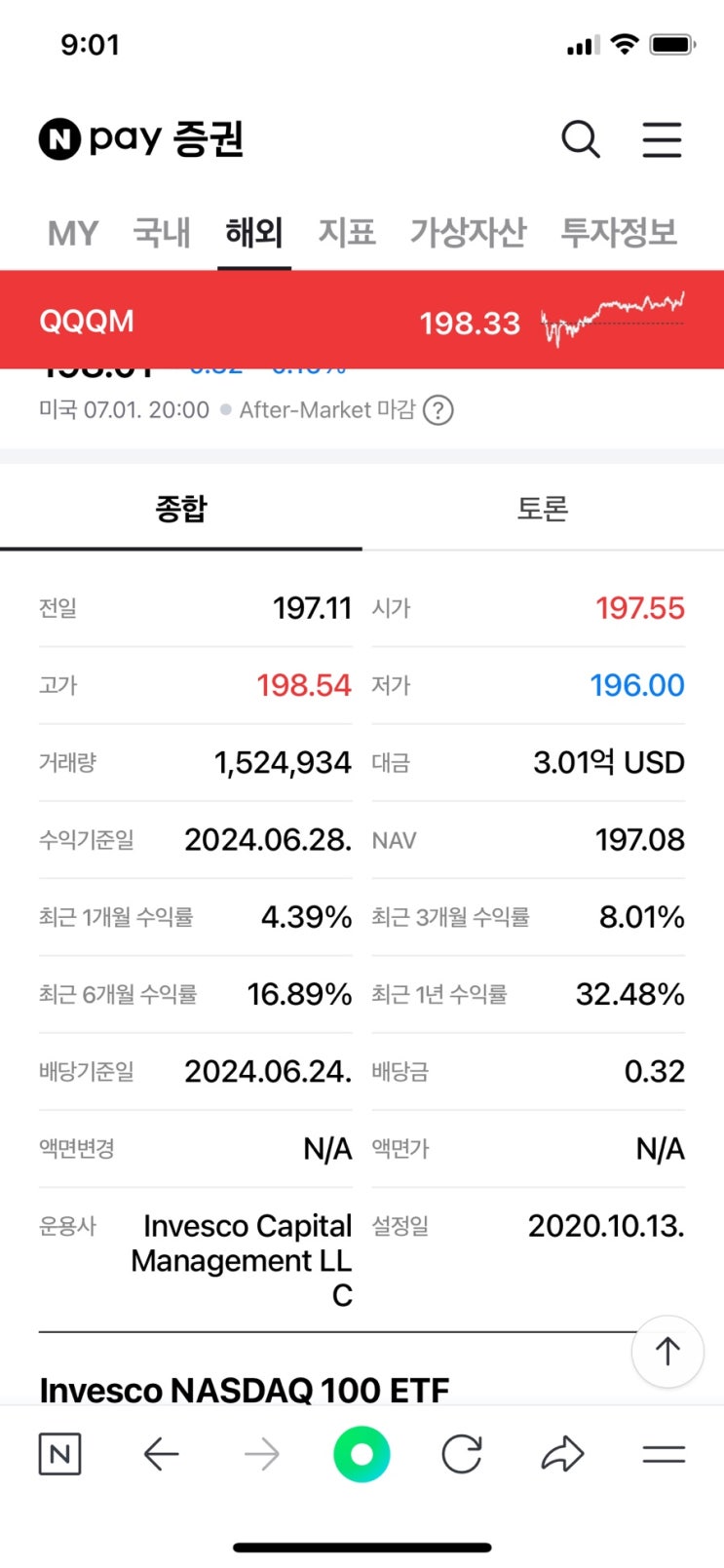Image resolution: width=724 pixels, height=1568 pixels.
Task: Open the search function
Action: coord(581,139)
